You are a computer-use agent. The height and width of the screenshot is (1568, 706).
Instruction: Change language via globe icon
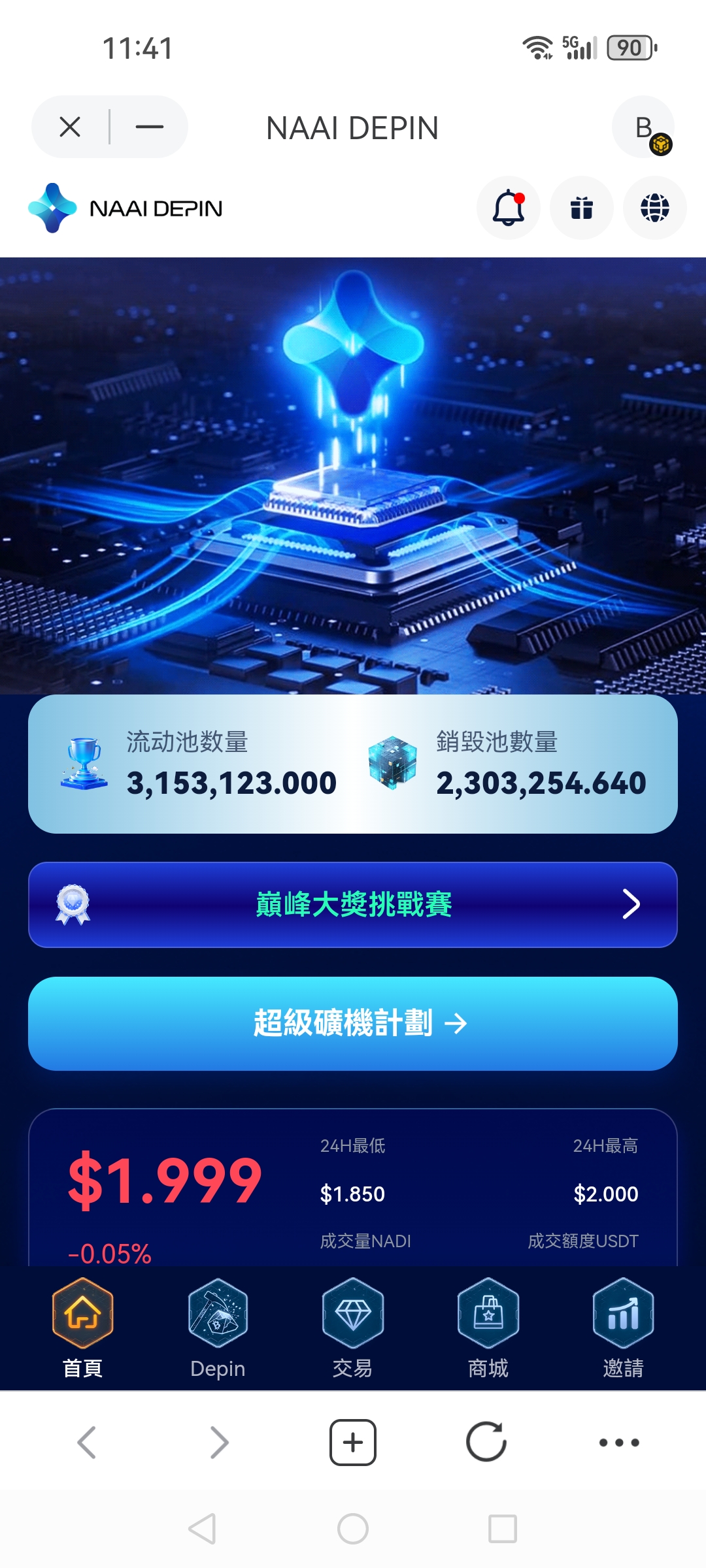654,208
